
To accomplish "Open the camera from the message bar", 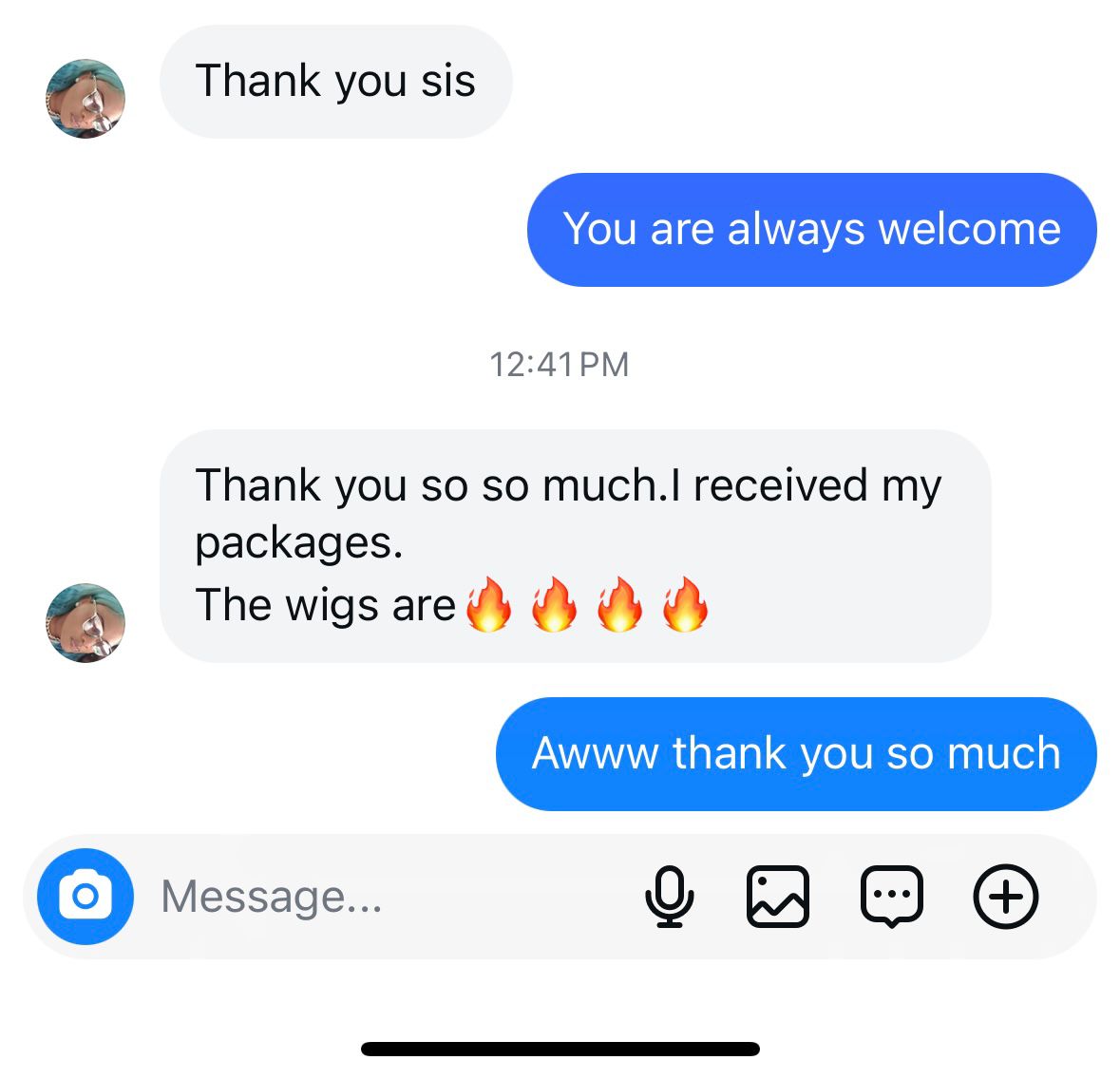I will coord(85,896).
